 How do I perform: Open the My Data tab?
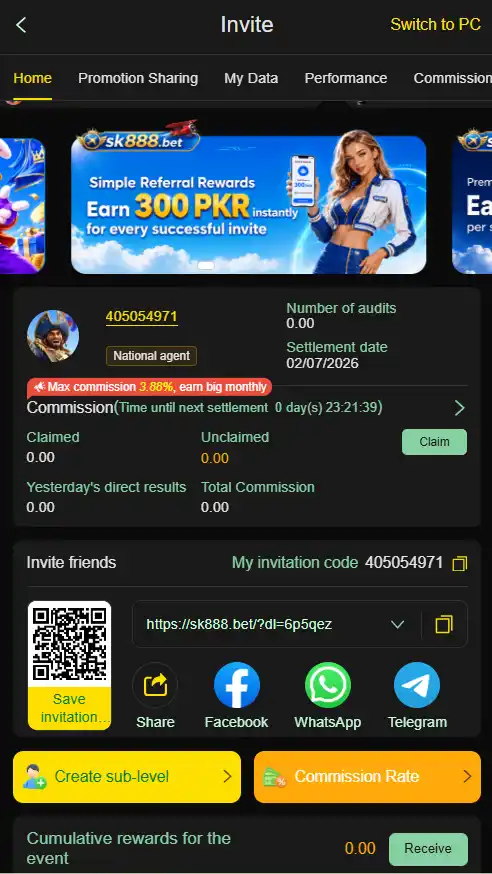click(251, 78)
